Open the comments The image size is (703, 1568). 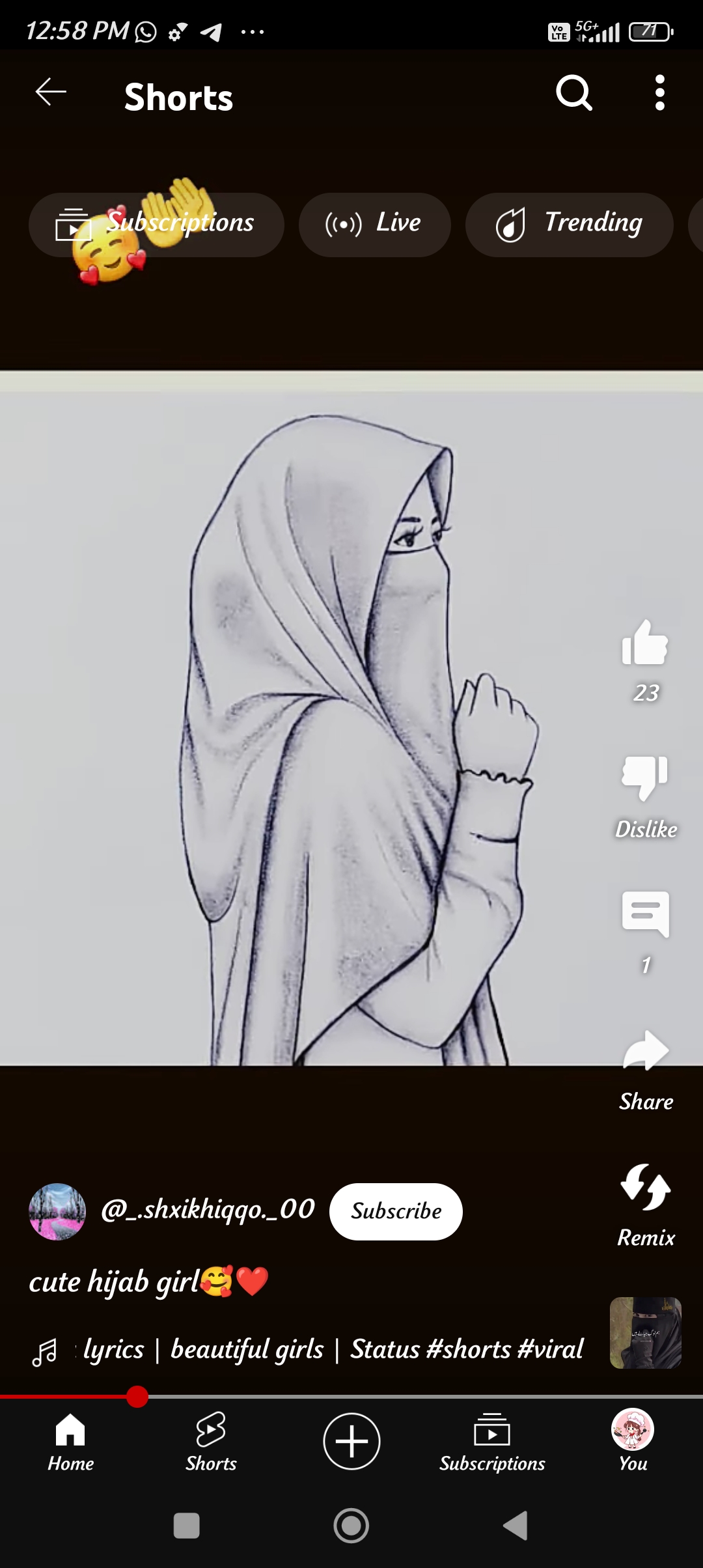(x=645, y=914)
